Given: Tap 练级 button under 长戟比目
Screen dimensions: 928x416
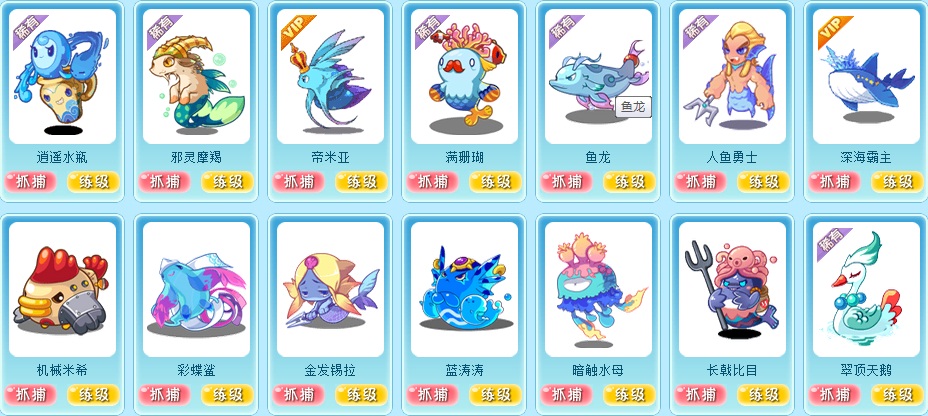Looking at the screenshot, I should pos(764,394).
